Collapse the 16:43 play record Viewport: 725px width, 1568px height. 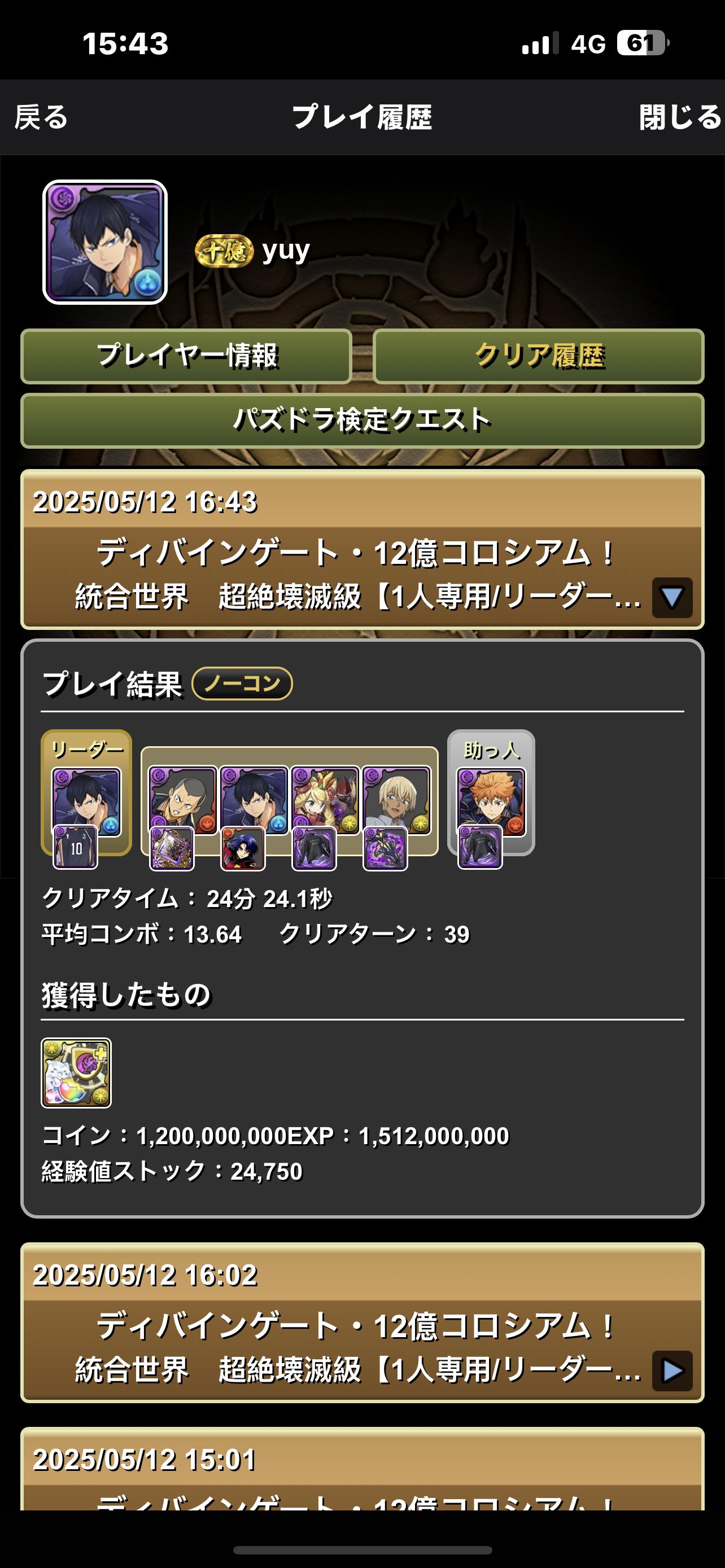click(672, 598)
